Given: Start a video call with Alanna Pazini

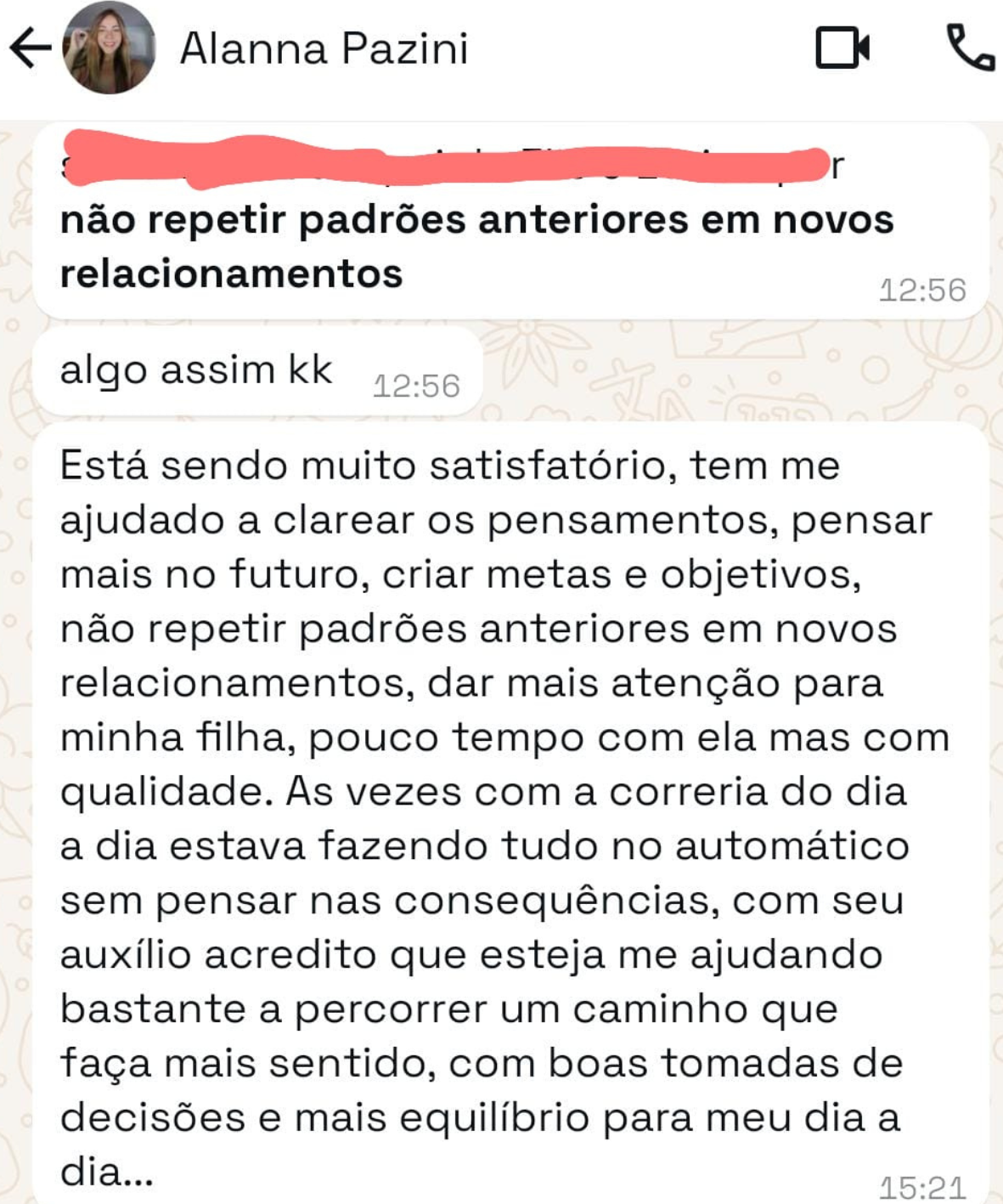Looking at the screenshot, I should click(842, 48).
